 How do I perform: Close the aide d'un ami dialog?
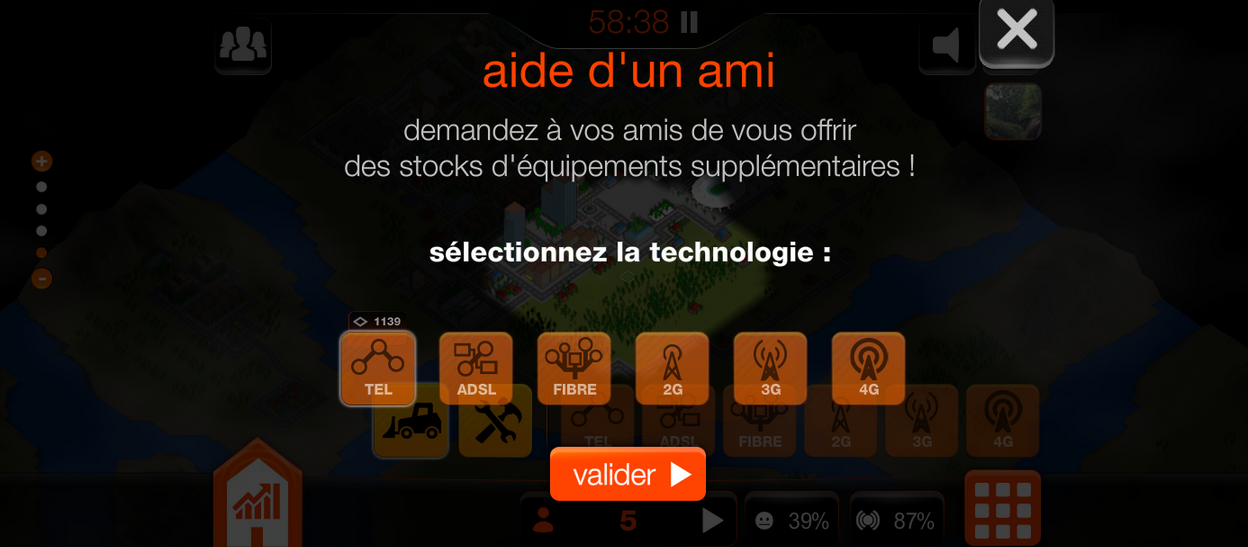pyautogui.click(x=1016, y=31)
